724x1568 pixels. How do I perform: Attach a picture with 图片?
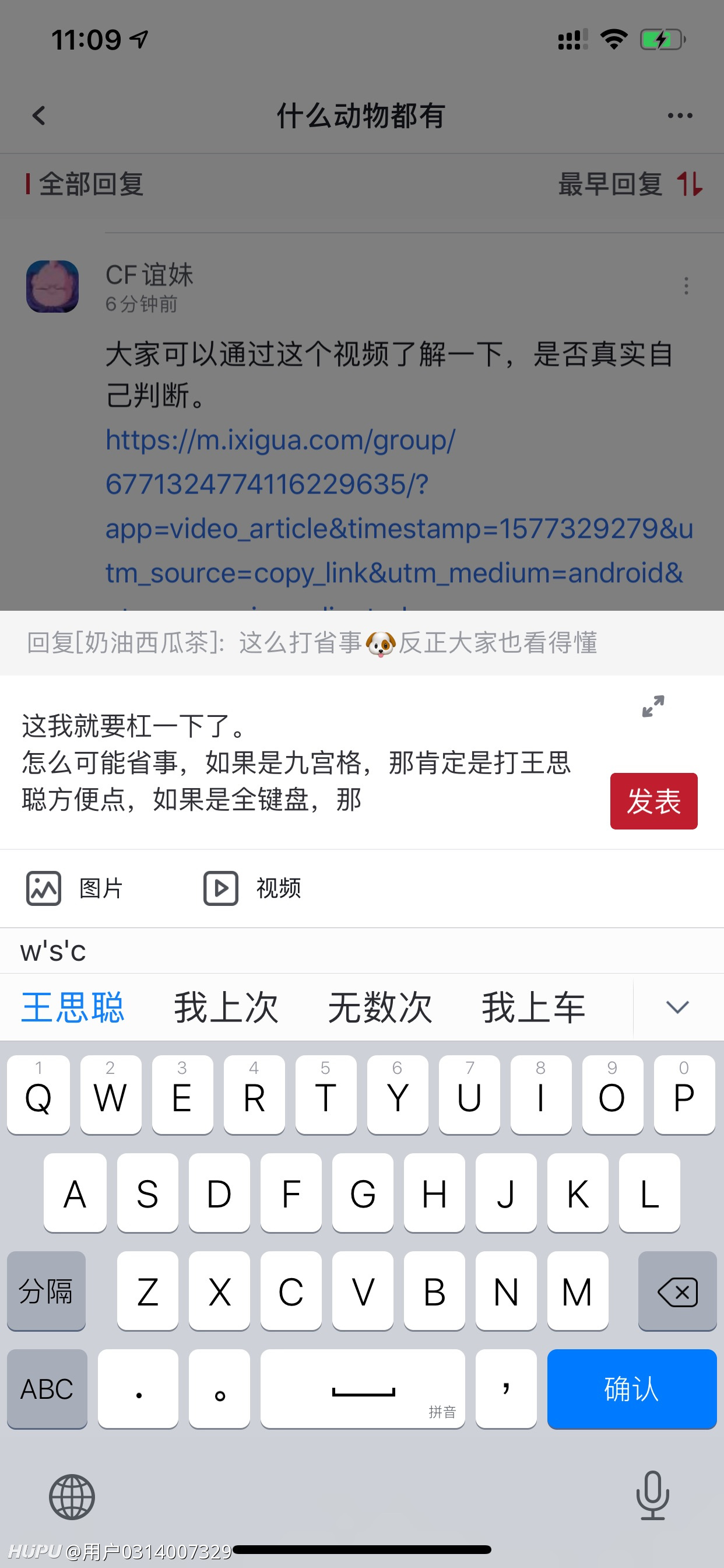point(74,888)
